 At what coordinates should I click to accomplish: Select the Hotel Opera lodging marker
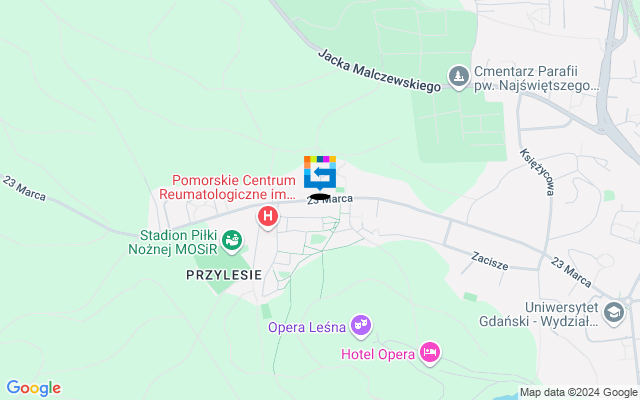431,351
